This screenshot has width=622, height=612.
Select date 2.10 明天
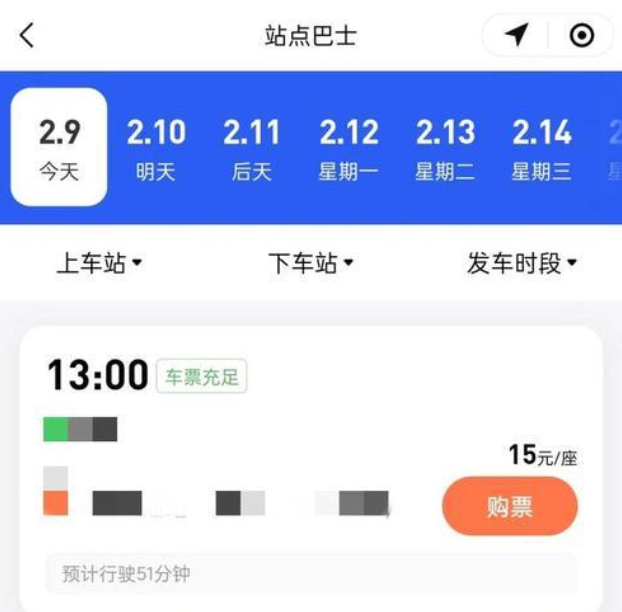pos(156,147)
